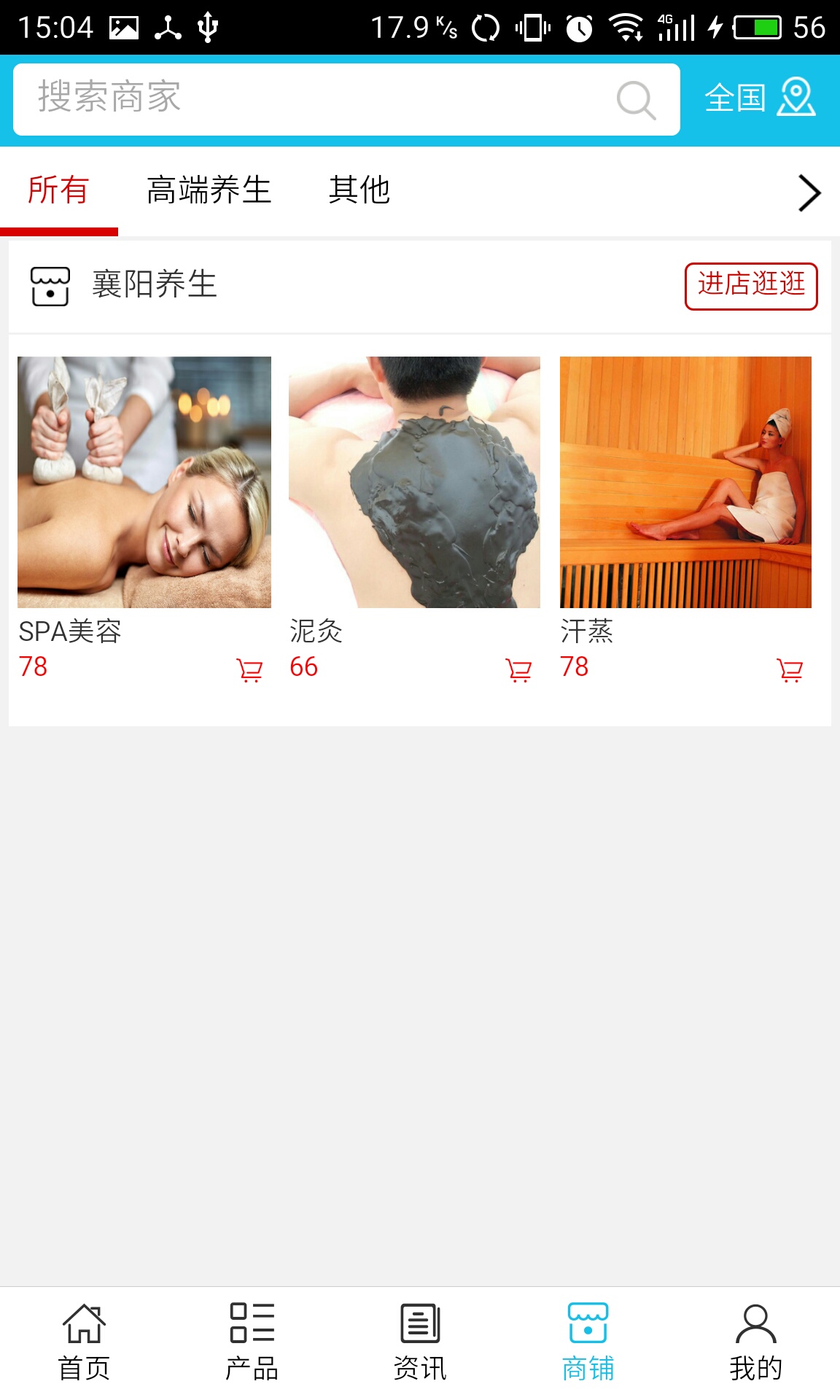Tap the magnifier search icon
Screen dimensions: 840x1400
pos(636,100)
